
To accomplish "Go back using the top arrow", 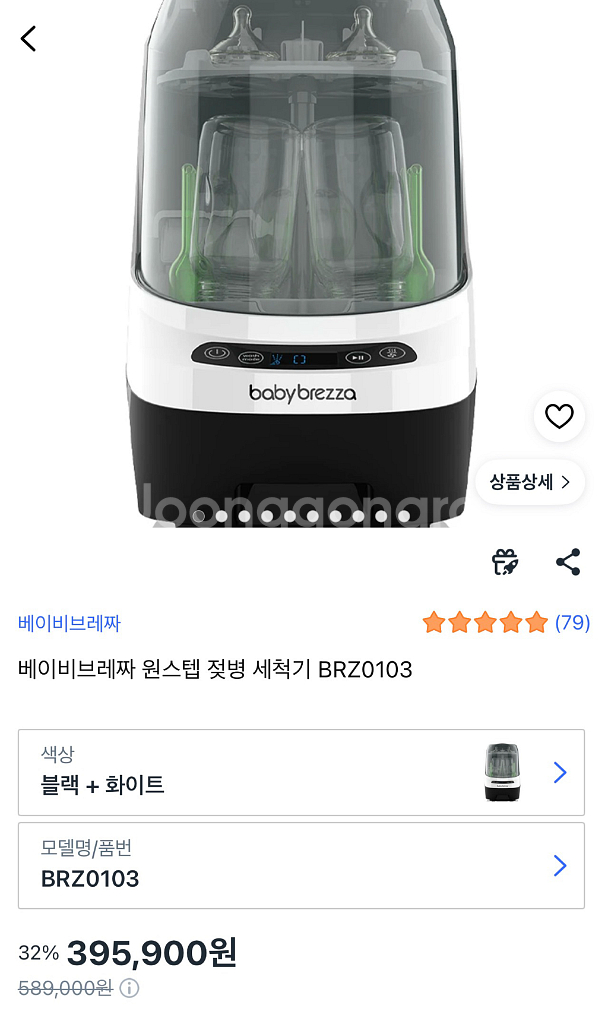I will 28,39.
